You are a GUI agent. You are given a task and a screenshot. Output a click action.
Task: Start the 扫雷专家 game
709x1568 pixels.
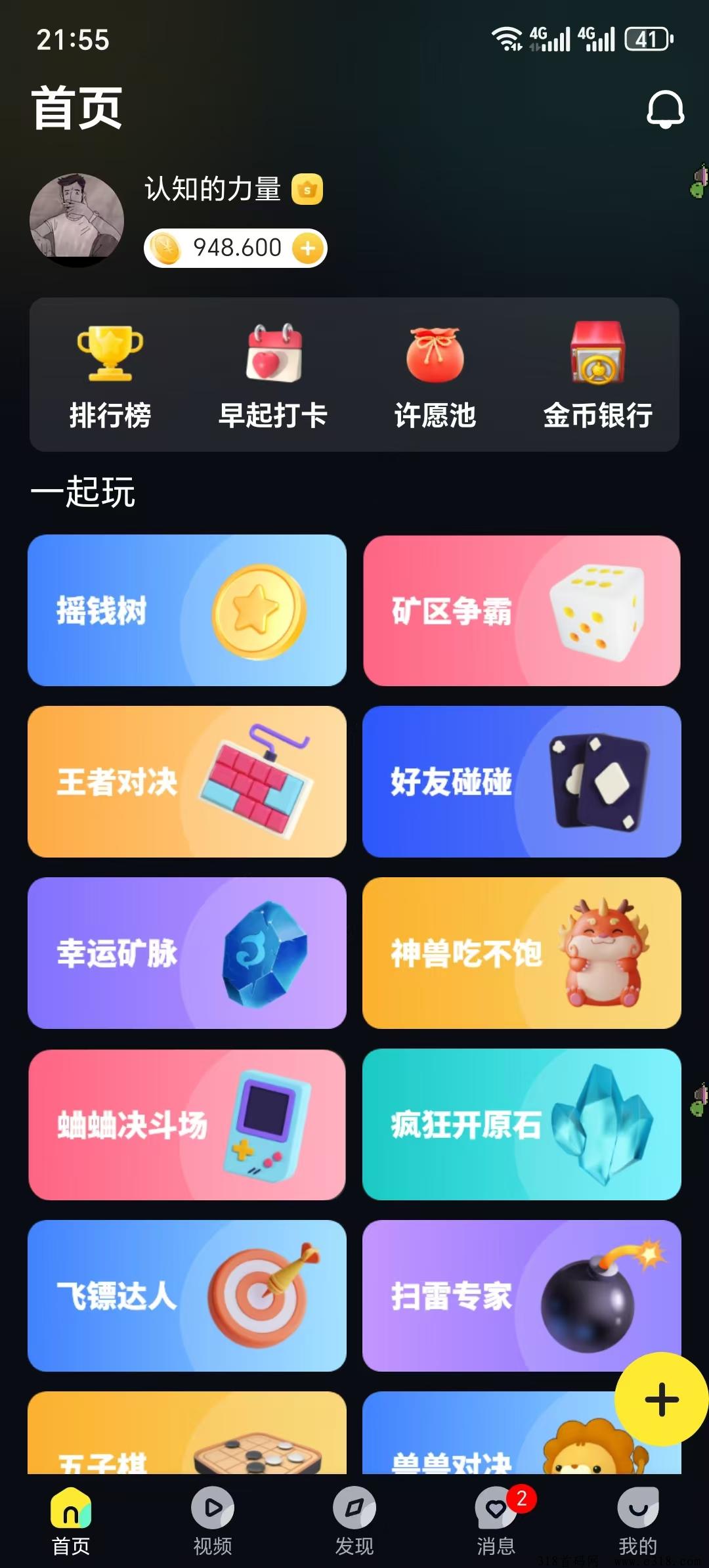point(486,1296)
